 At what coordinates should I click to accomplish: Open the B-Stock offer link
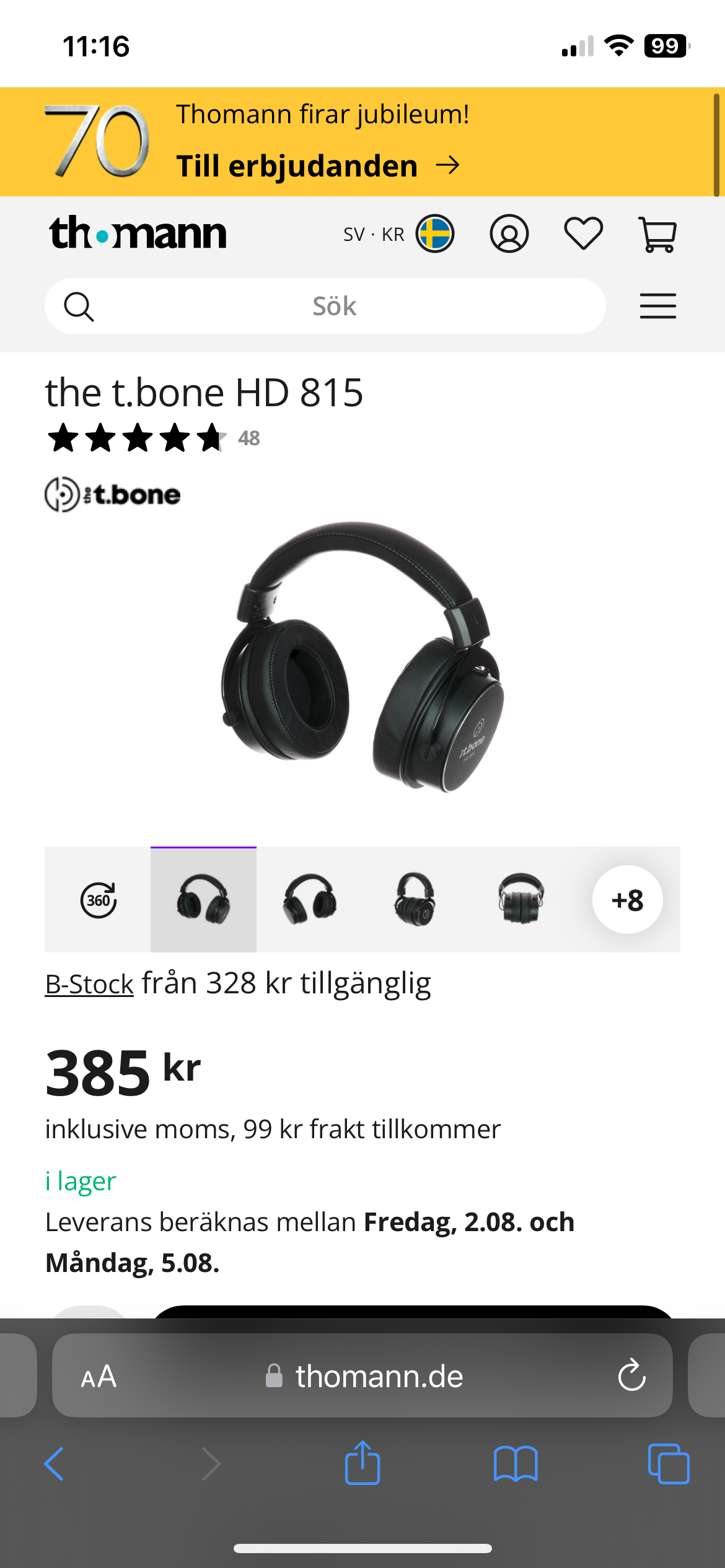89,984
